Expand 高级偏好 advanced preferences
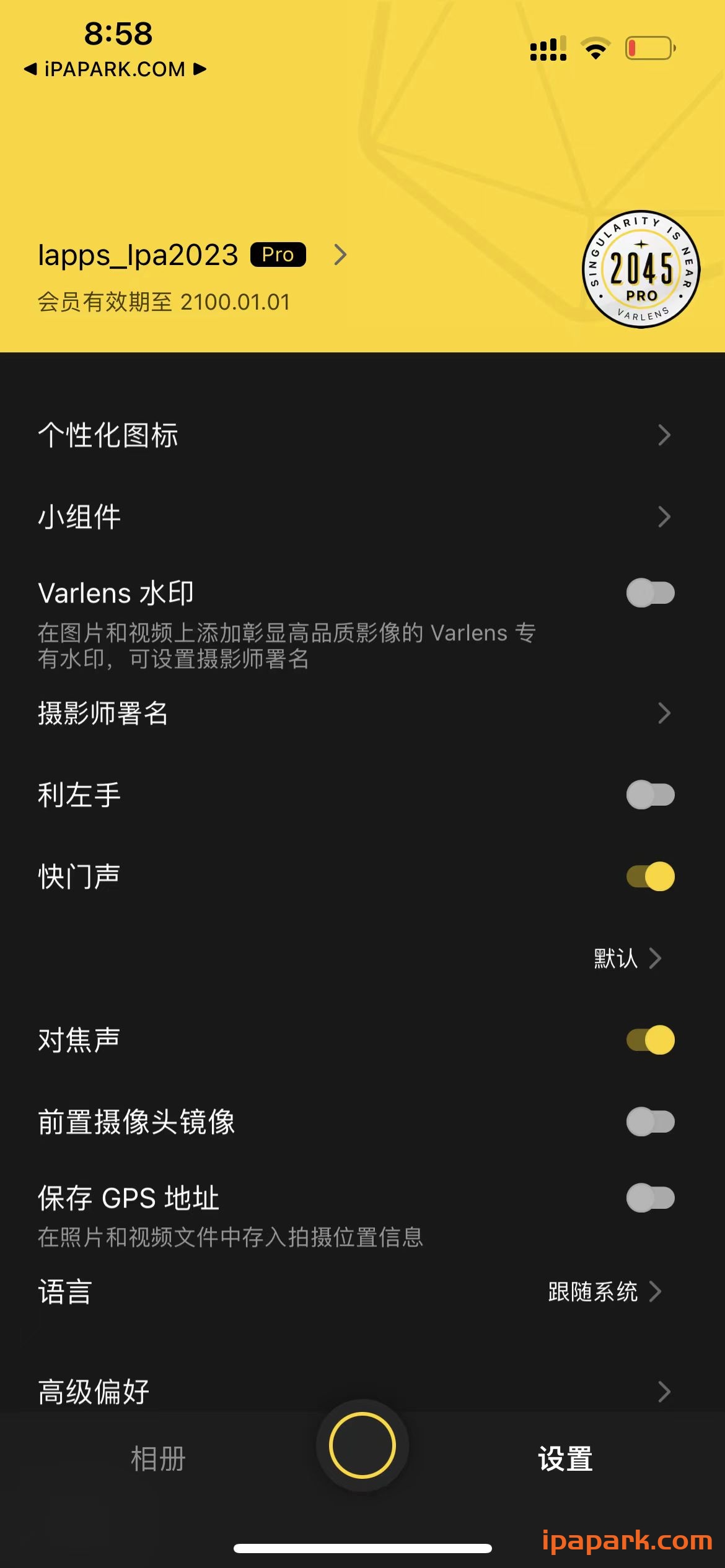725x1568 pixels. point(362,1390)
